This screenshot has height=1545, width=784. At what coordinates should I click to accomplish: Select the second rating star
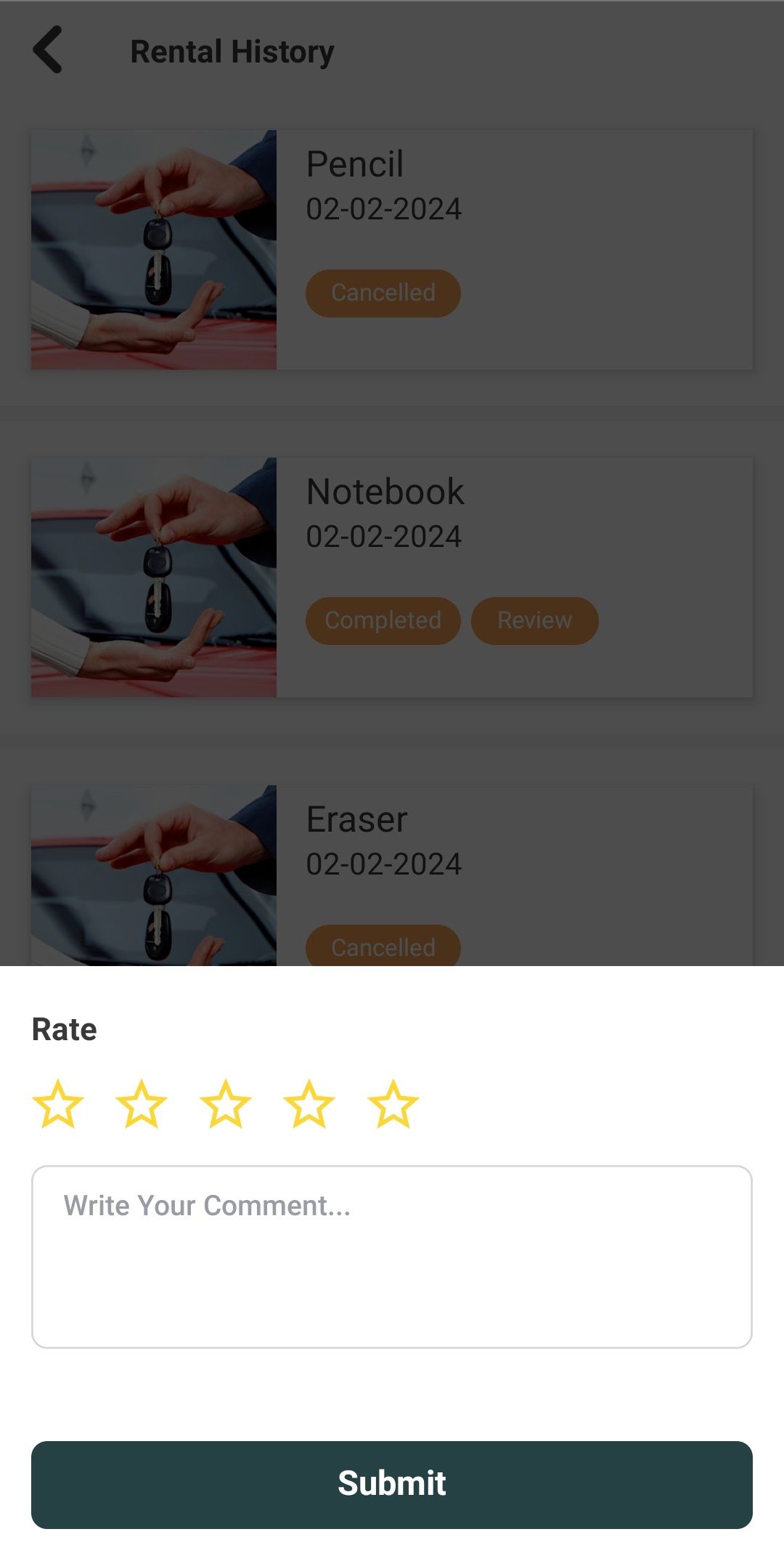[x=142, y=1104]
